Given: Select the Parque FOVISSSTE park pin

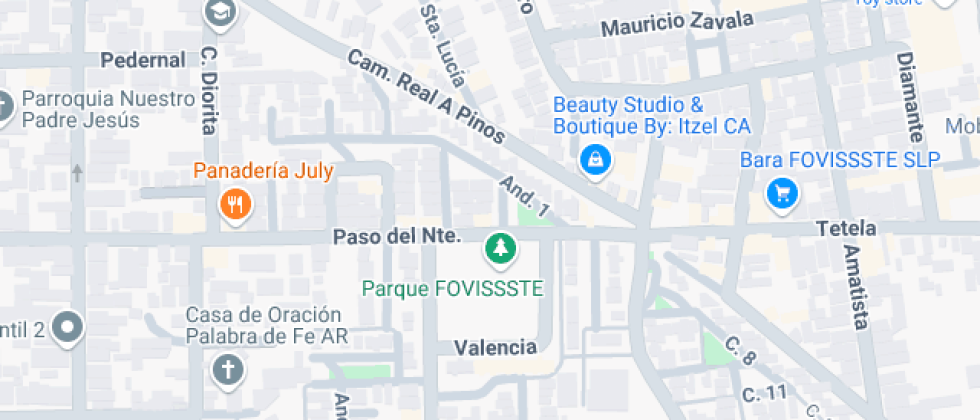Looking at the screenshot, I should pos(501,249).
